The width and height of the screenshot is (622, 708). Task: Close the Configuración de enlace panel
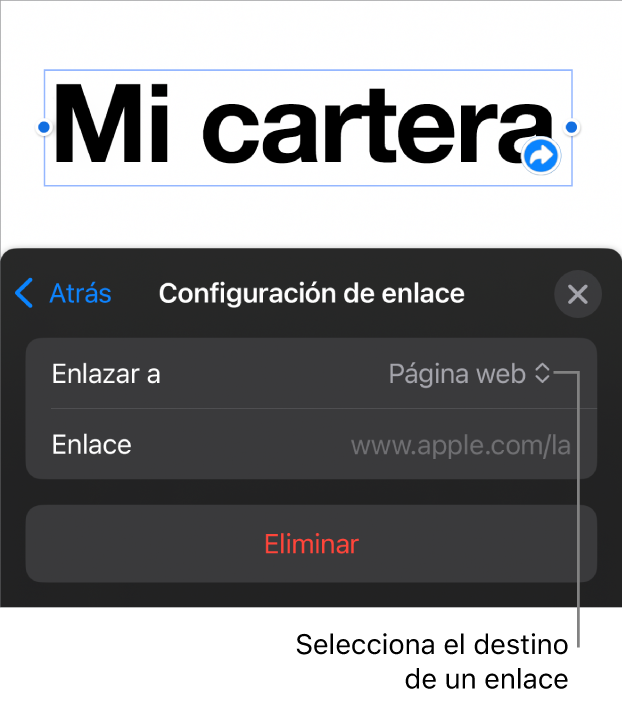click(577, 295)
